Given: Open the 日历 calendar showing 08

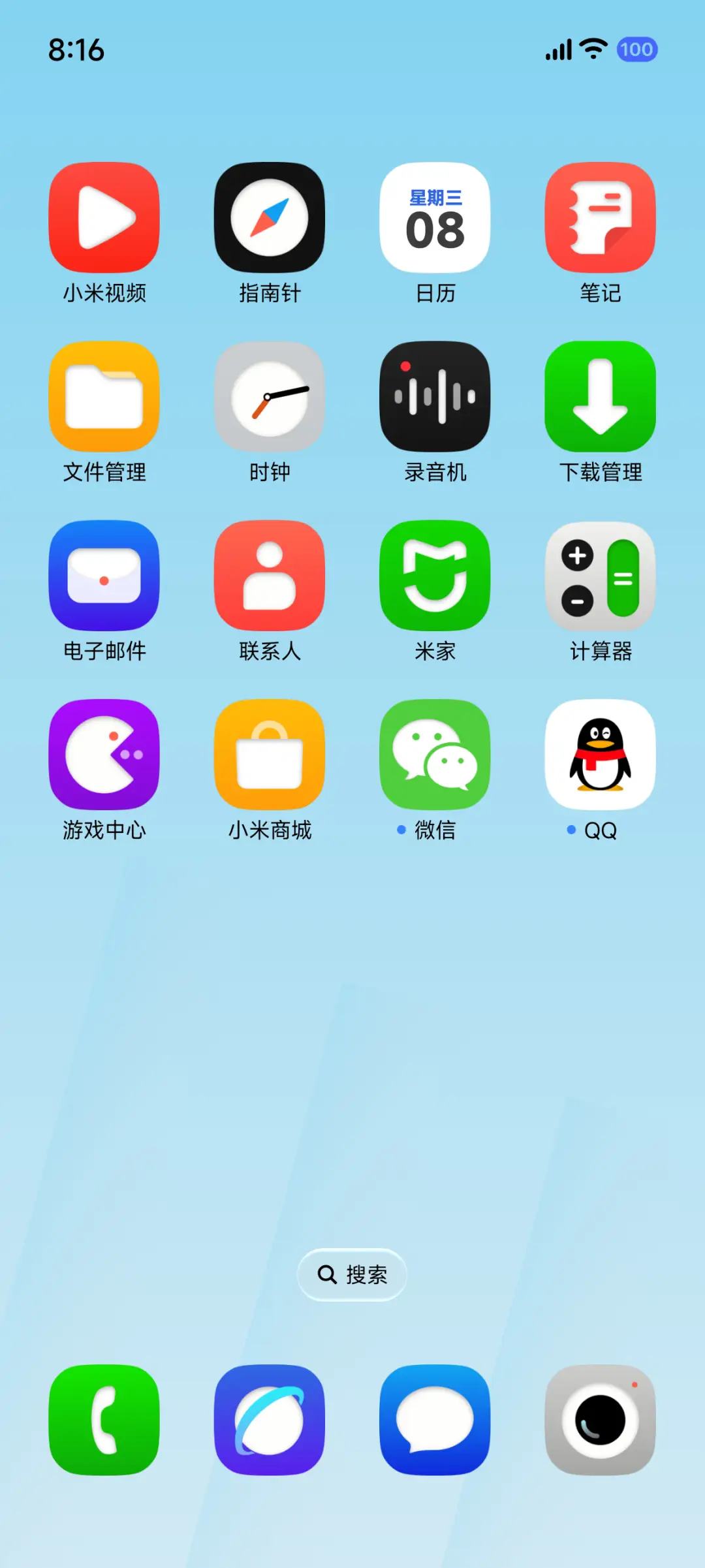Looking at the screenshot, I should (435, 217).
